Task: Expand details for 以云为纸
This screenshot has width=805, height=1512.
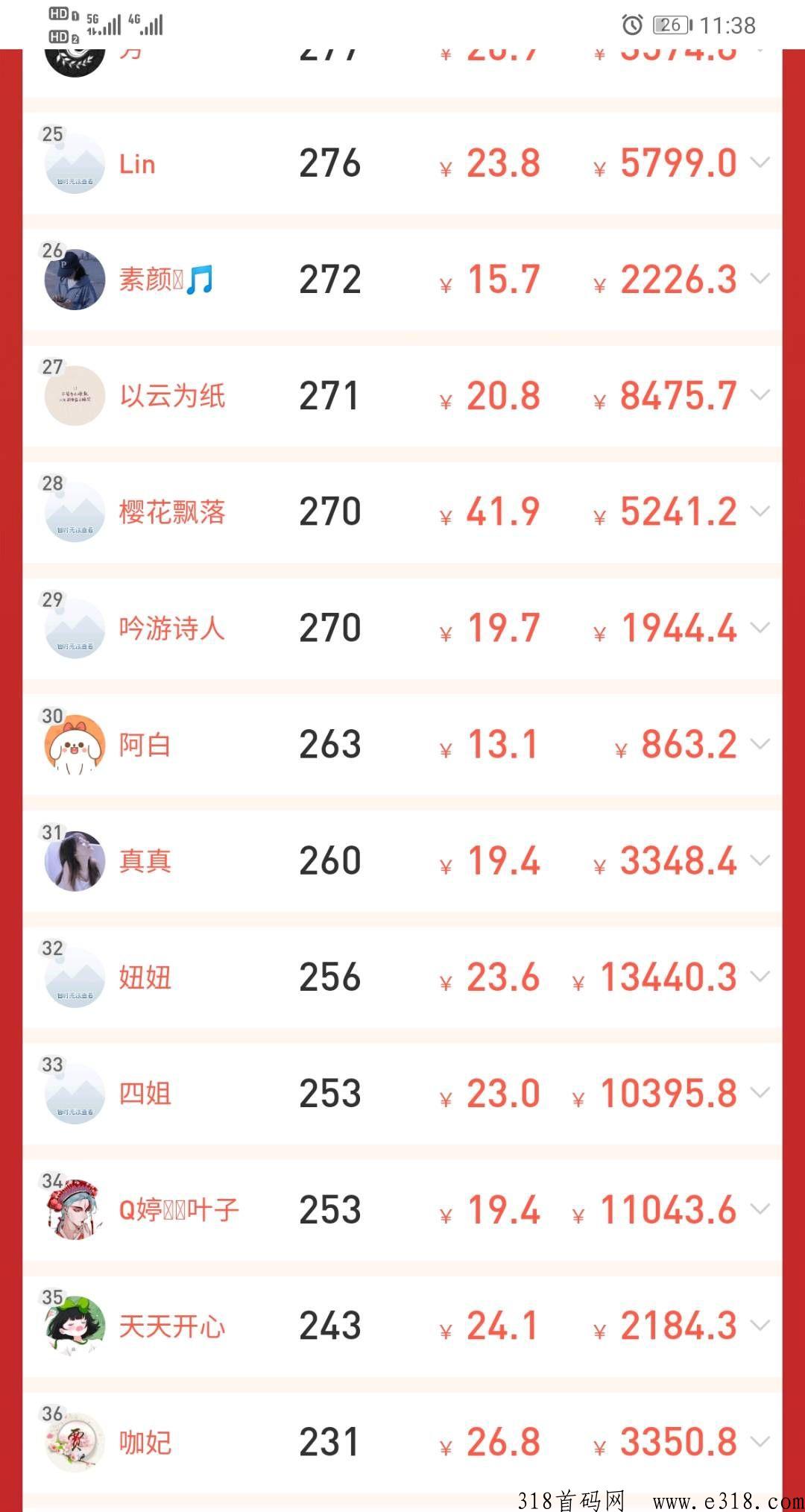Action: click(x=760, y=394)
